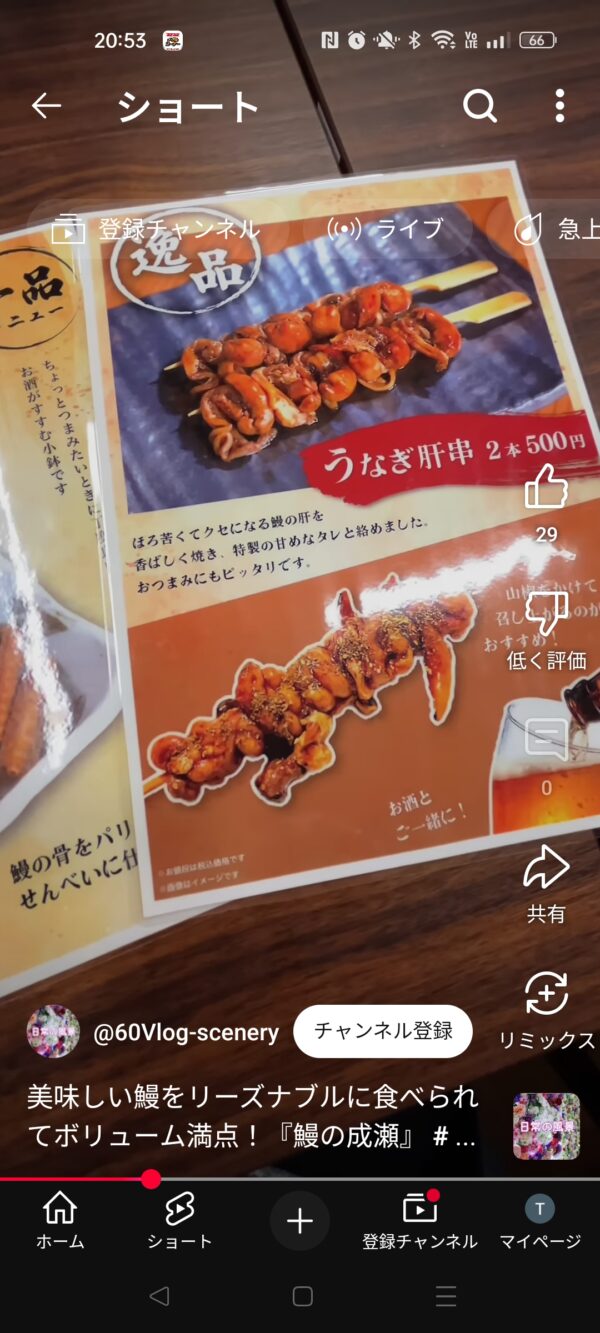Open the comments on this Short
Image resolution: width=600 pixels, height=1333 pixels.
(546, 740)
